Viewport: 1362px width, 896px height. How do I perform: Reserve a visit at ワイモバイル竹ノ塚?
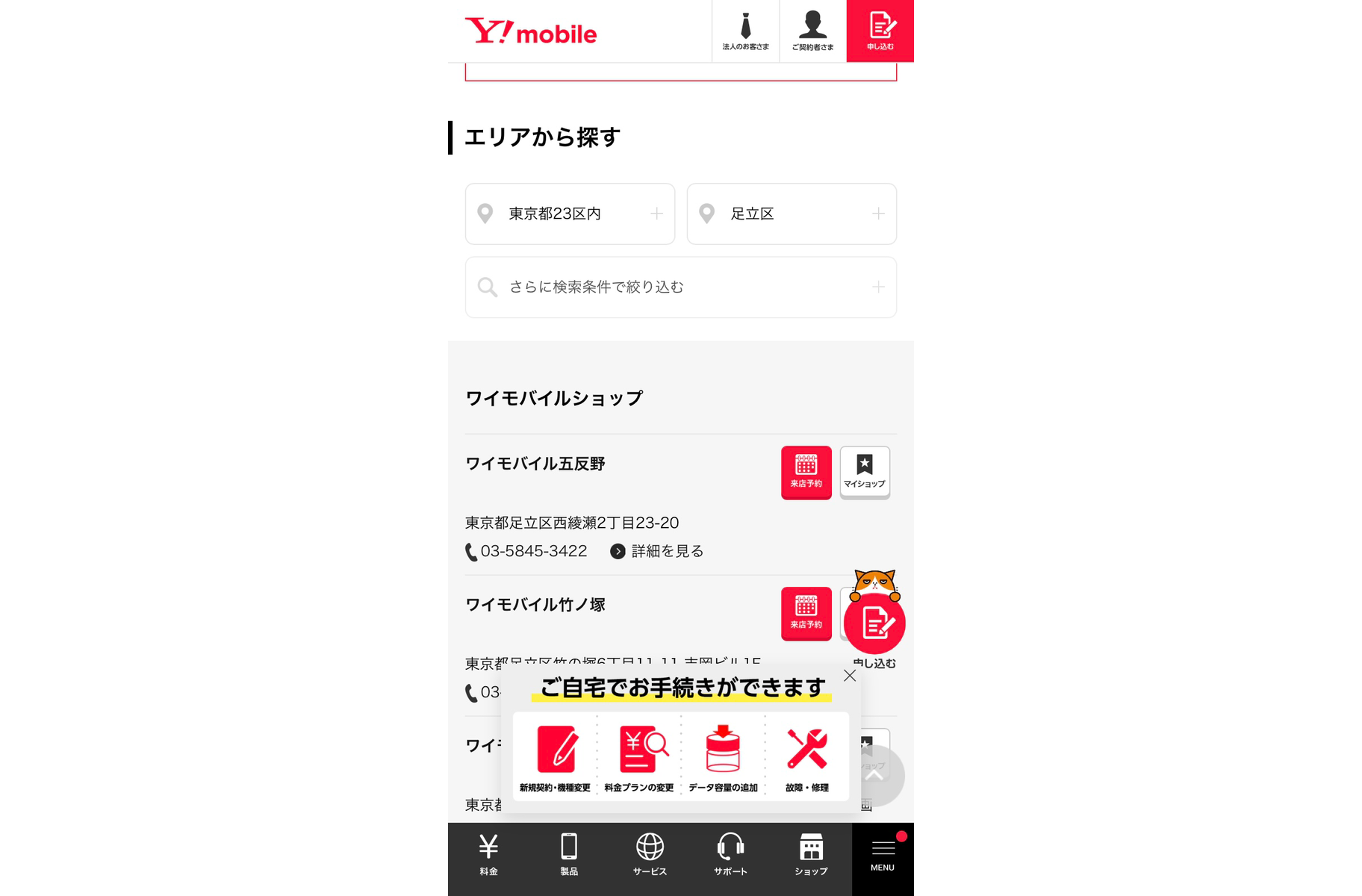(806, 614)
